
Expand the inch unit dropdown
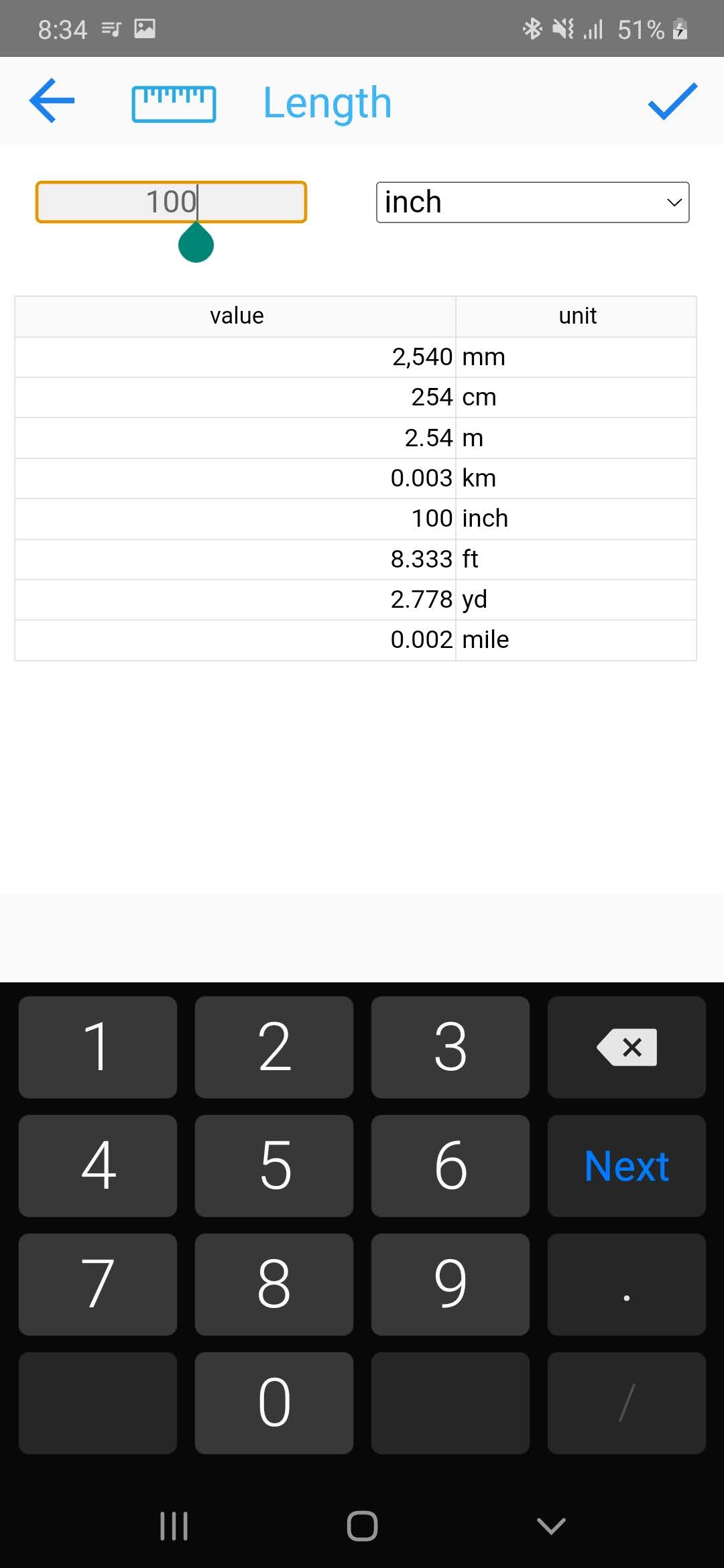tap(532, 202)
